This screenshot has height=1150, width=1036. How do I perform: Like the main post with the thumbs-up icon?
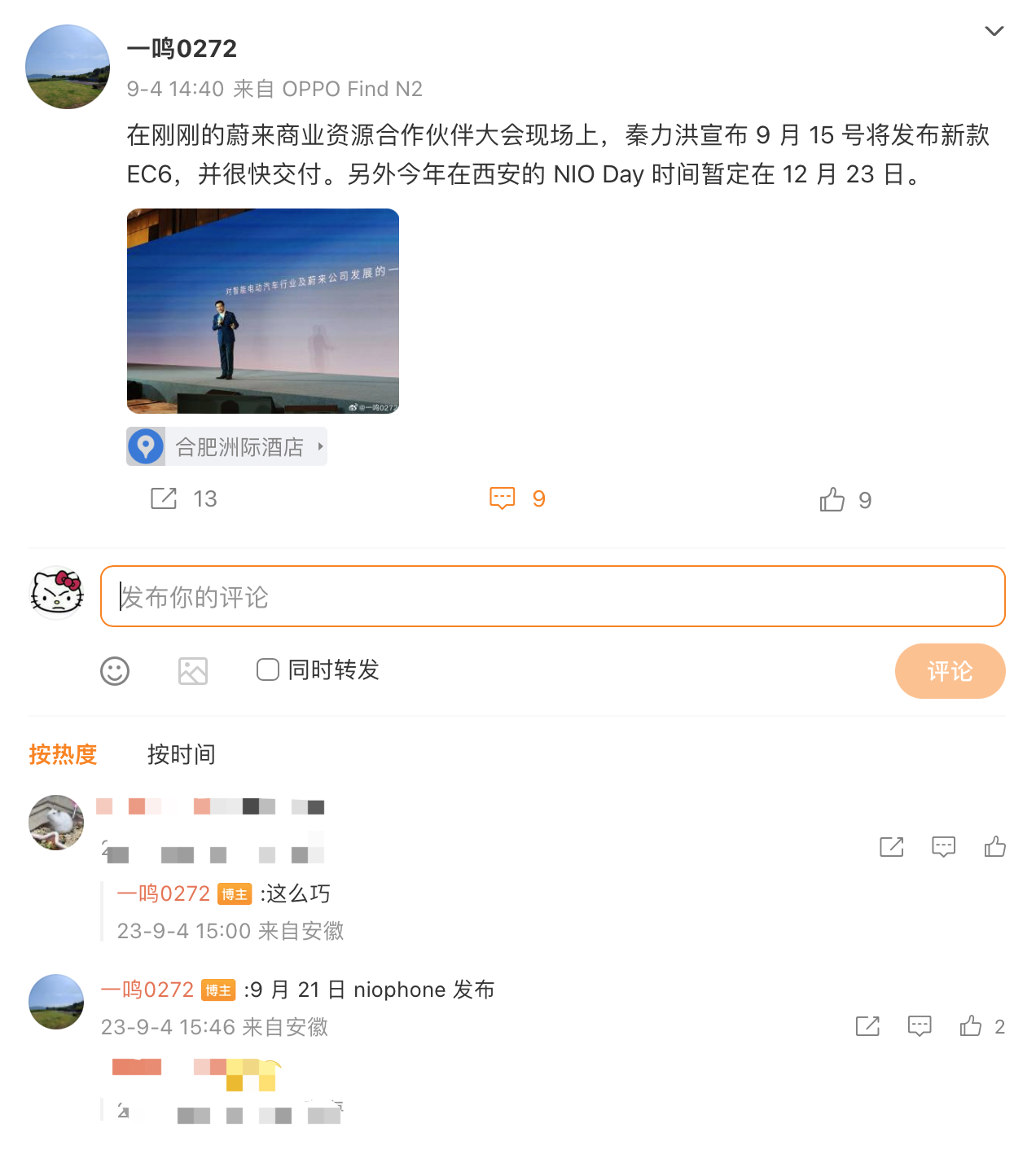tap(832, 500)
